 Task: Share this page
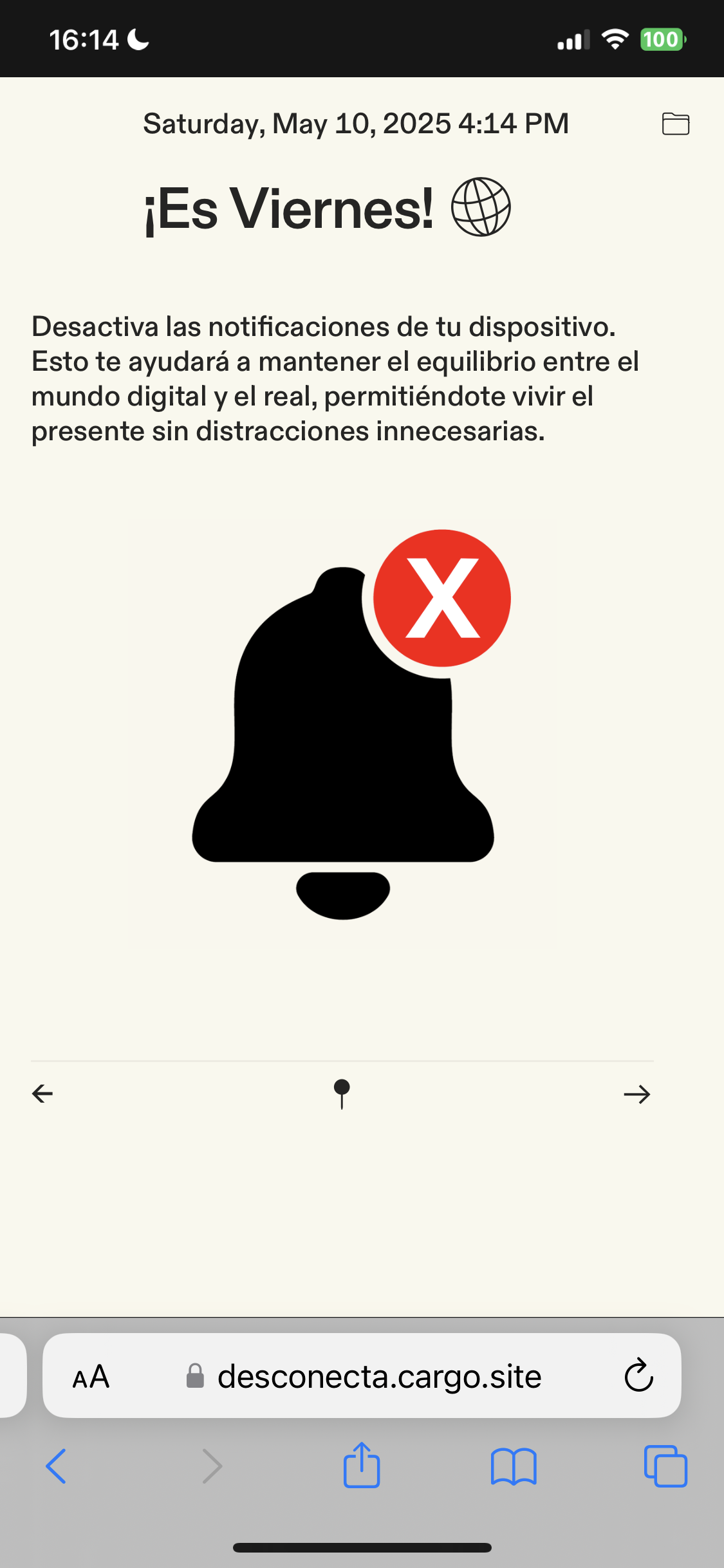[x=362, y=1465]
